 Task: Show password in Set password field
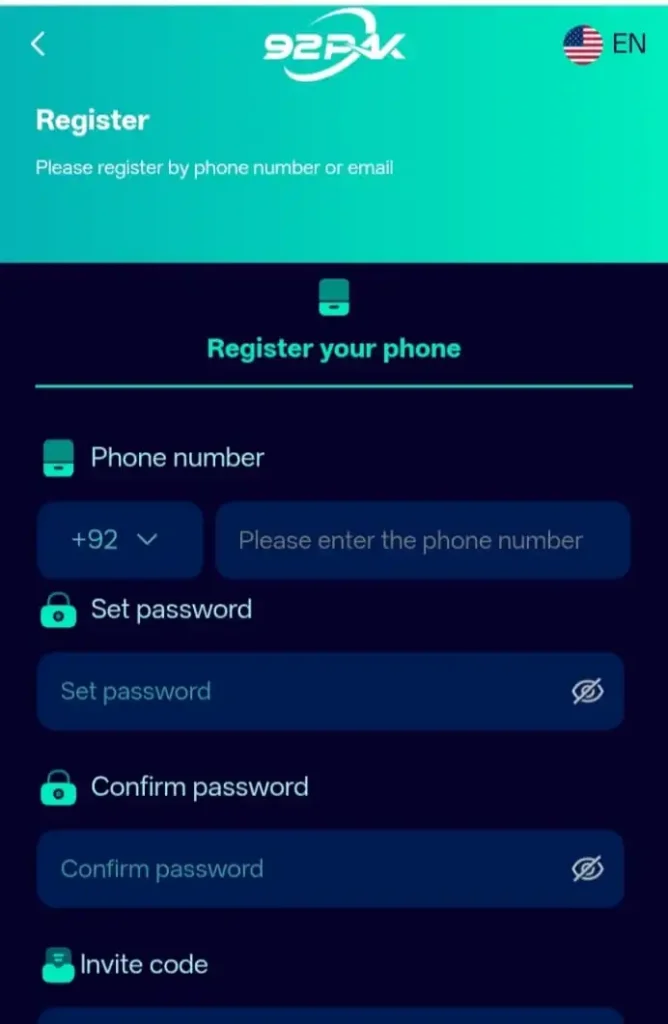pyautogui.click(x=588, y=691)
